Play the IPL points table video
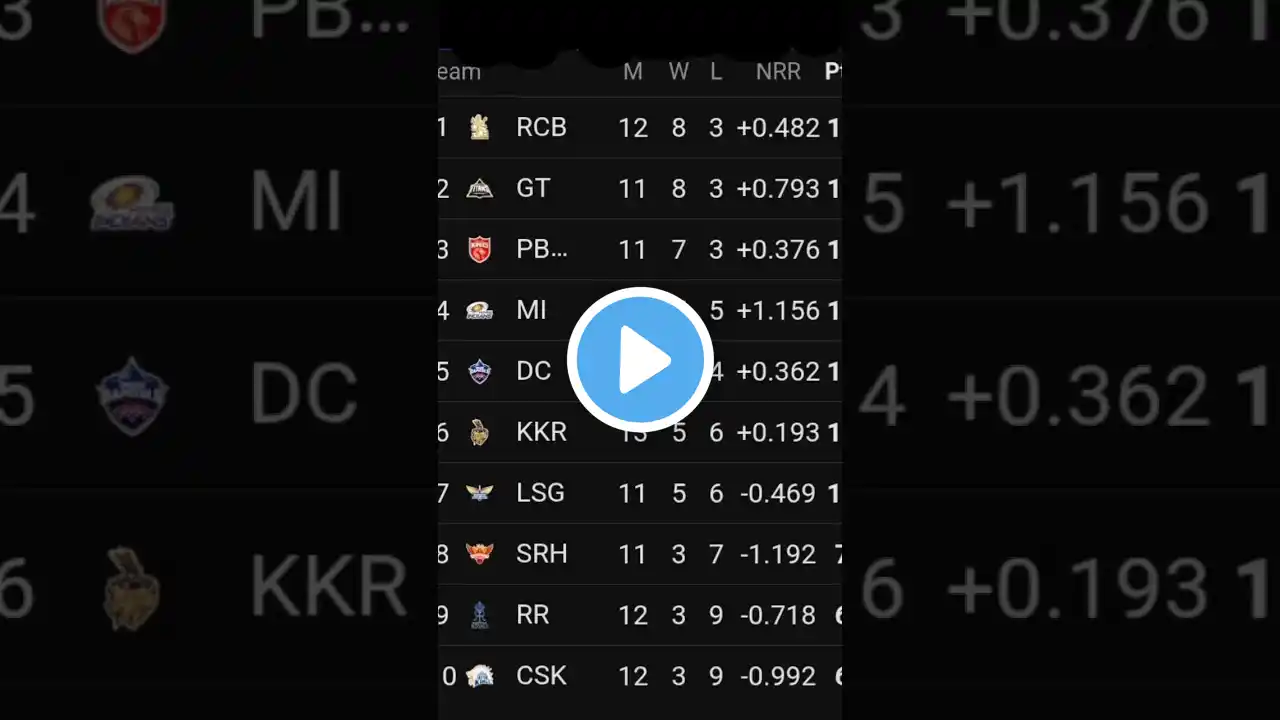 [640, 360]
